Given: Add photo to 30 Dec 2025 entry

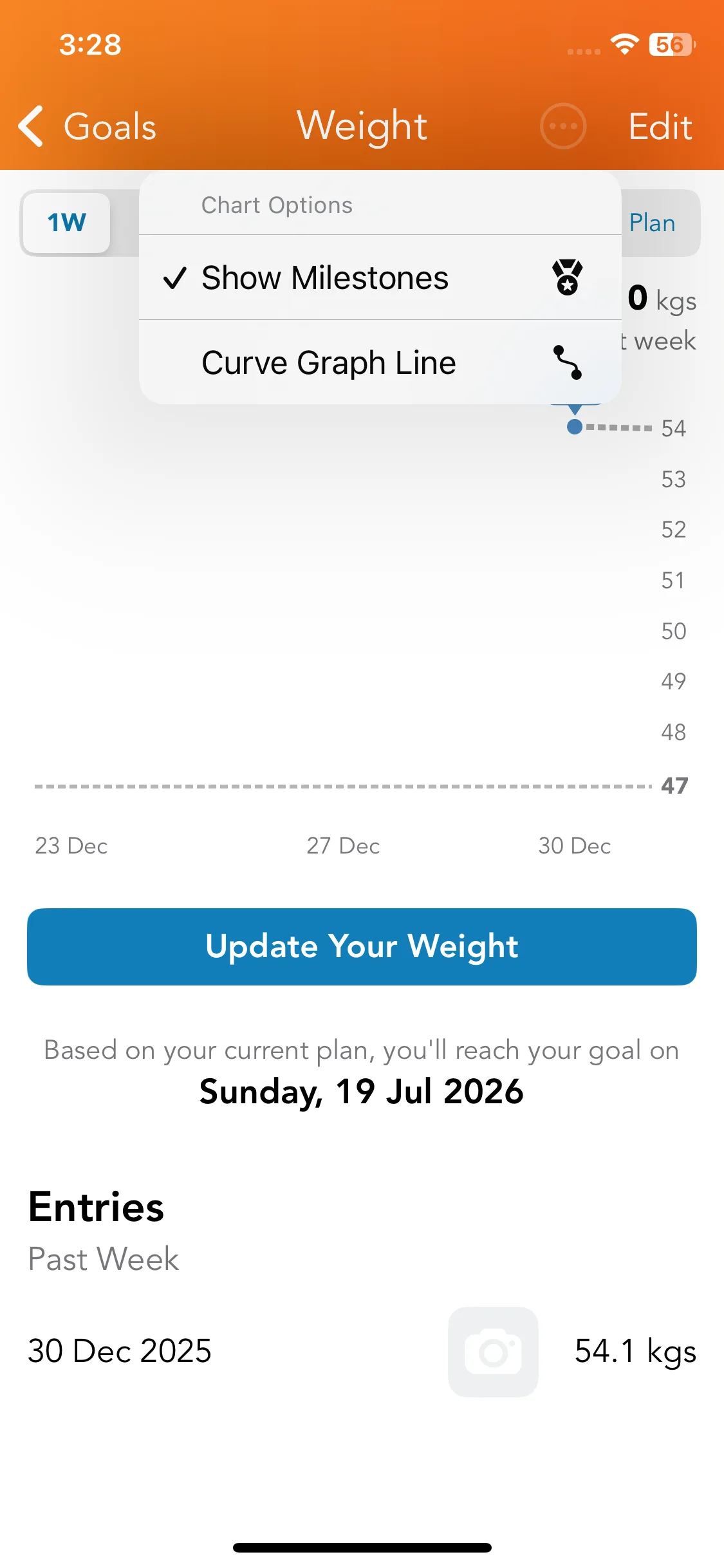Looking at the screenshot, I should tap(493, 1352).
